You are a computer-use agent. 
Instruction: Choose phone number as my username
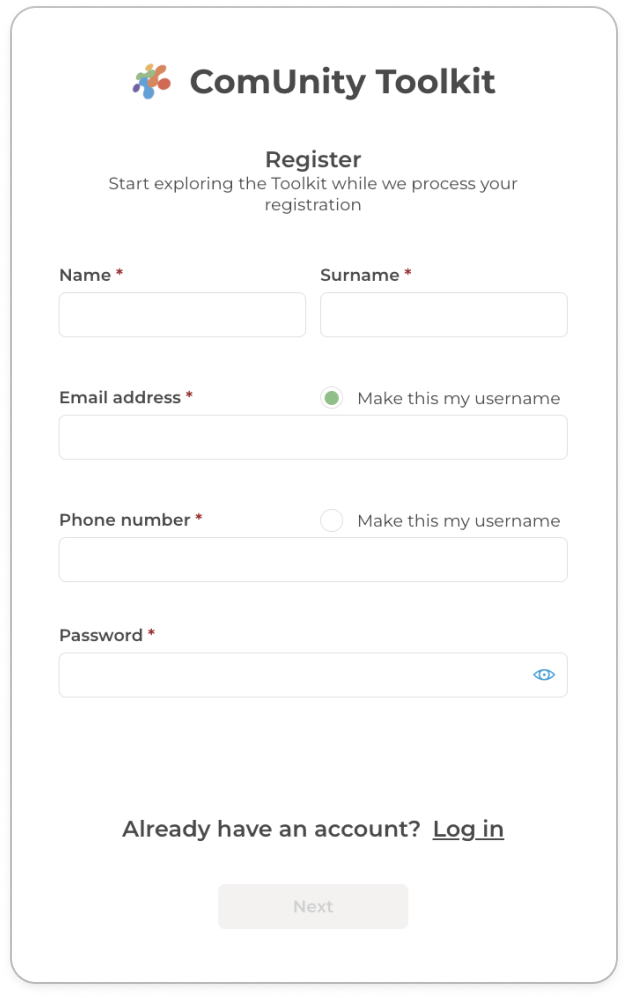(x=332, y=521)
